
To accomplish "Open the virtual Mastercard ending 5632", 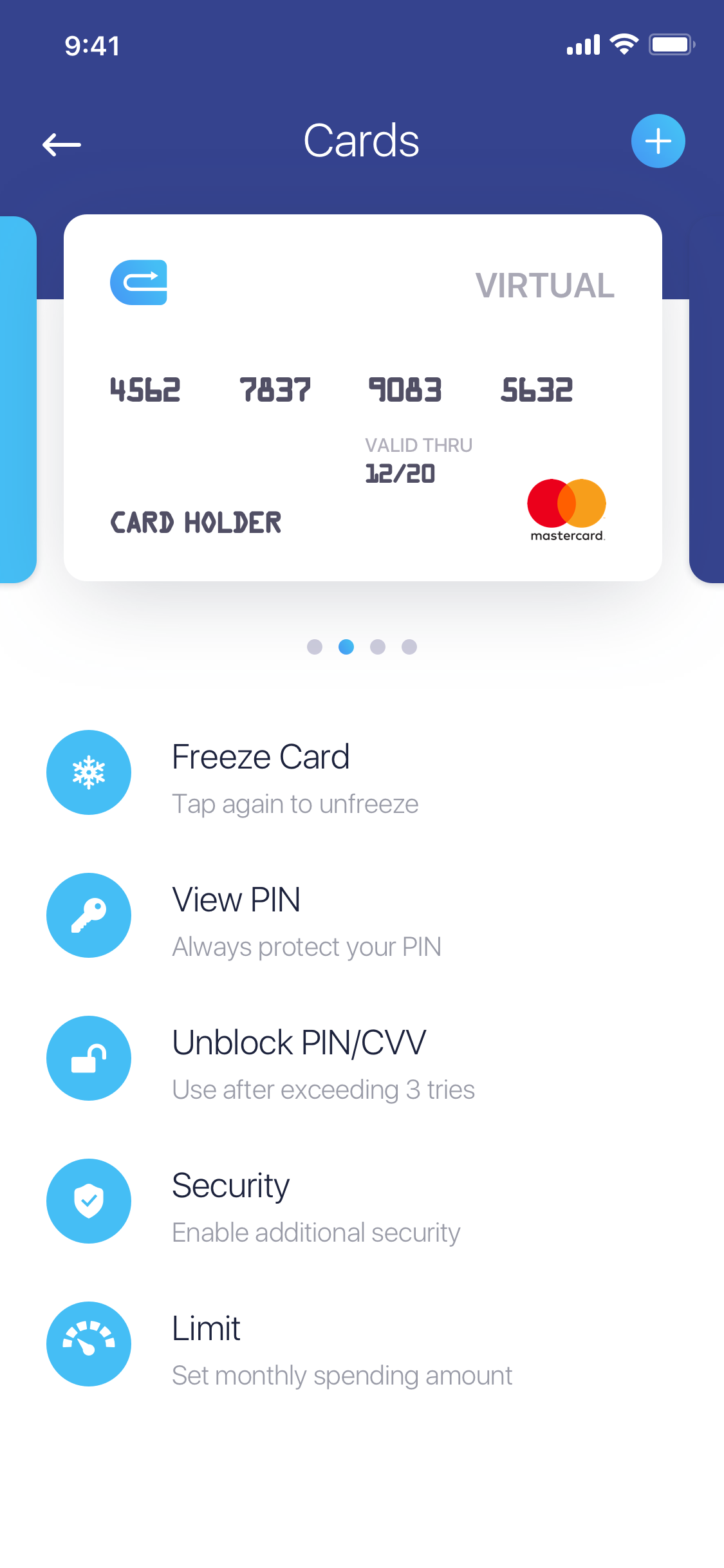I will tap(362, 398).
